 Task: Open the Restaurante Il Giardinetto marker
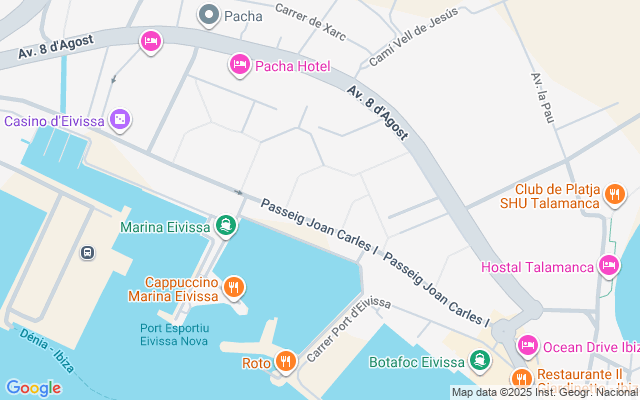click(520, 379)
